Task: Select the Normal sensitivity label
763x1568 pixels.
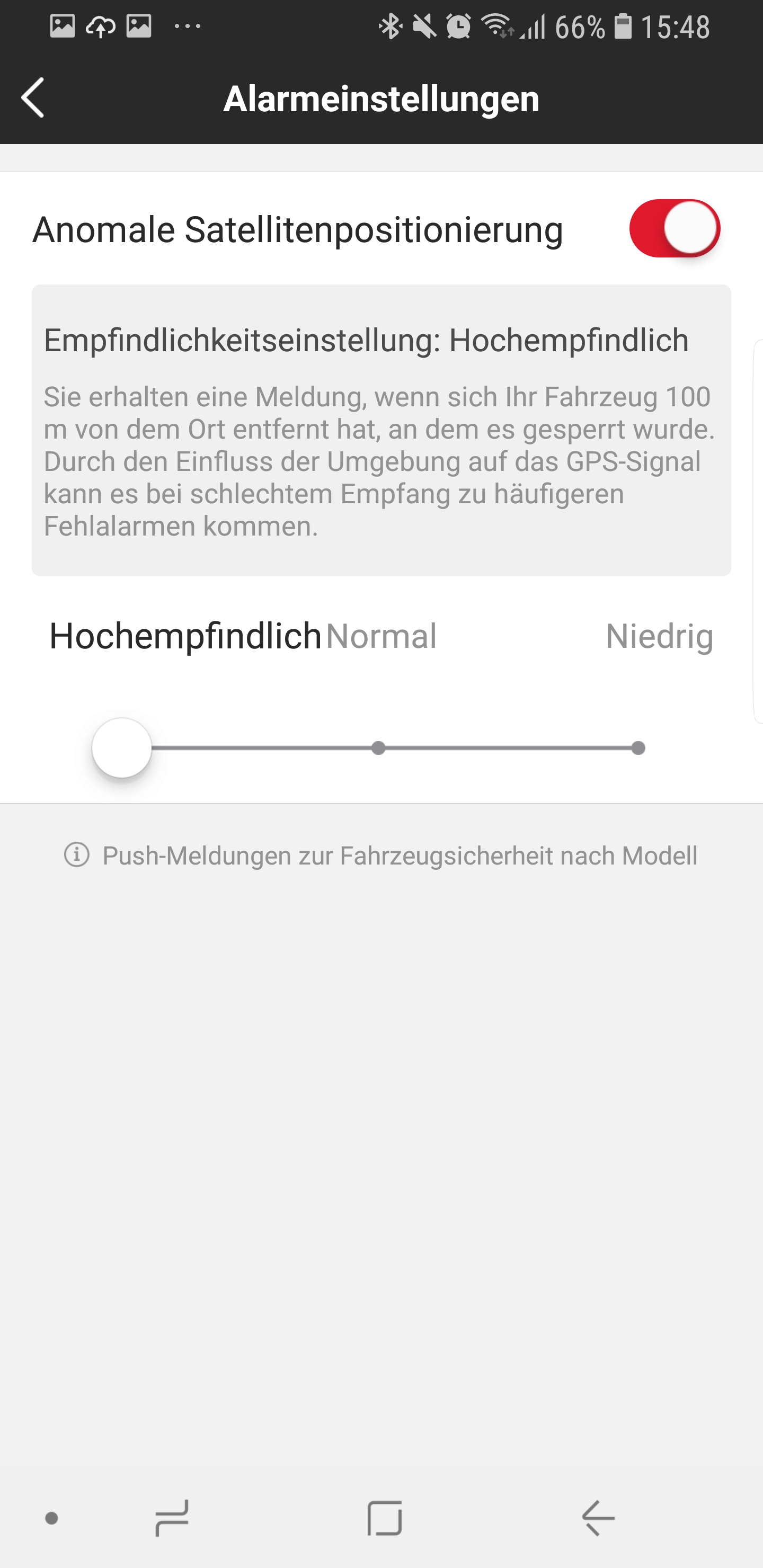Action: (381, 636)
